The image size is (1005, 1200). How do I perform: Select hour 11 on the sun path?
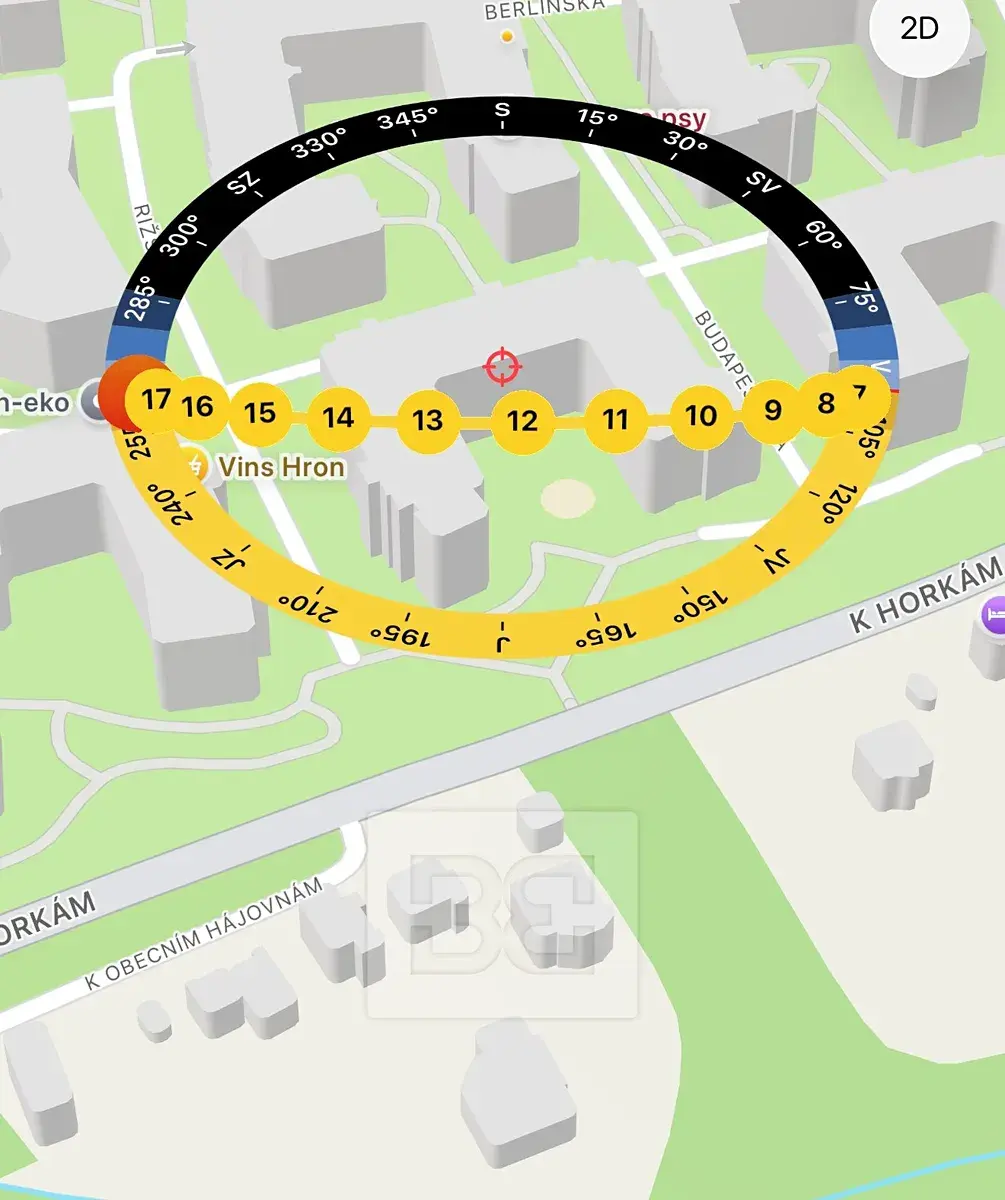[x=615, y=419]
